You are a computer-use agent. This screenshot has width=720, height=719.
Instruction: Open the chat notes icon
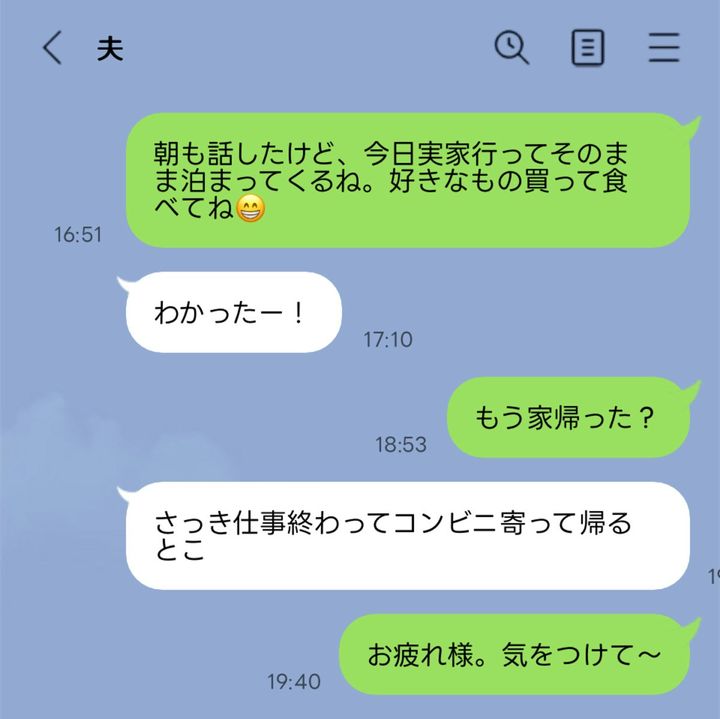pyautogui.click(x=587, y=47)
